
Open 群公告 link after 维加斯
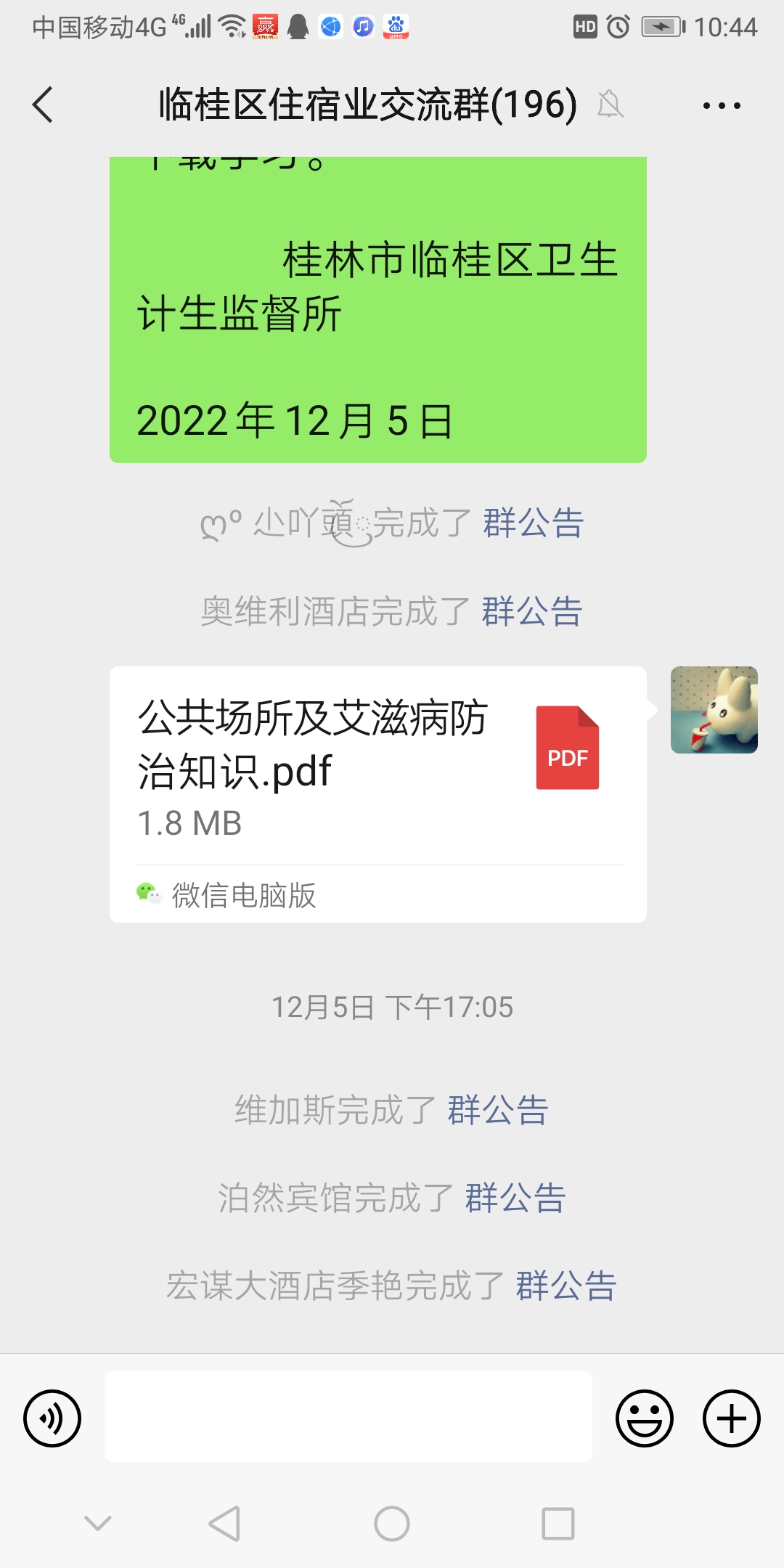point(498,1110)
